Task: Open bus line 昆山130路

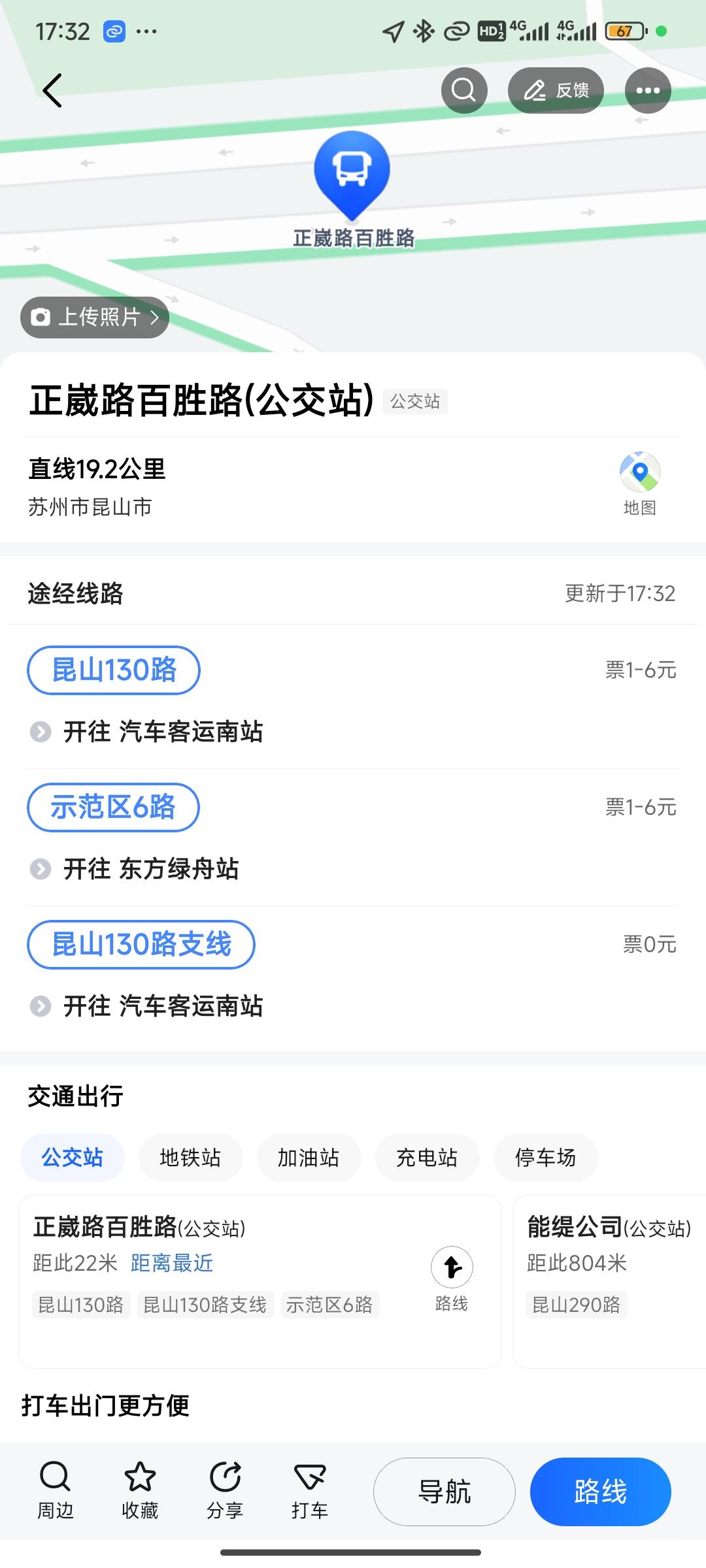Action: pyautogui.click(x=114, y=670)
